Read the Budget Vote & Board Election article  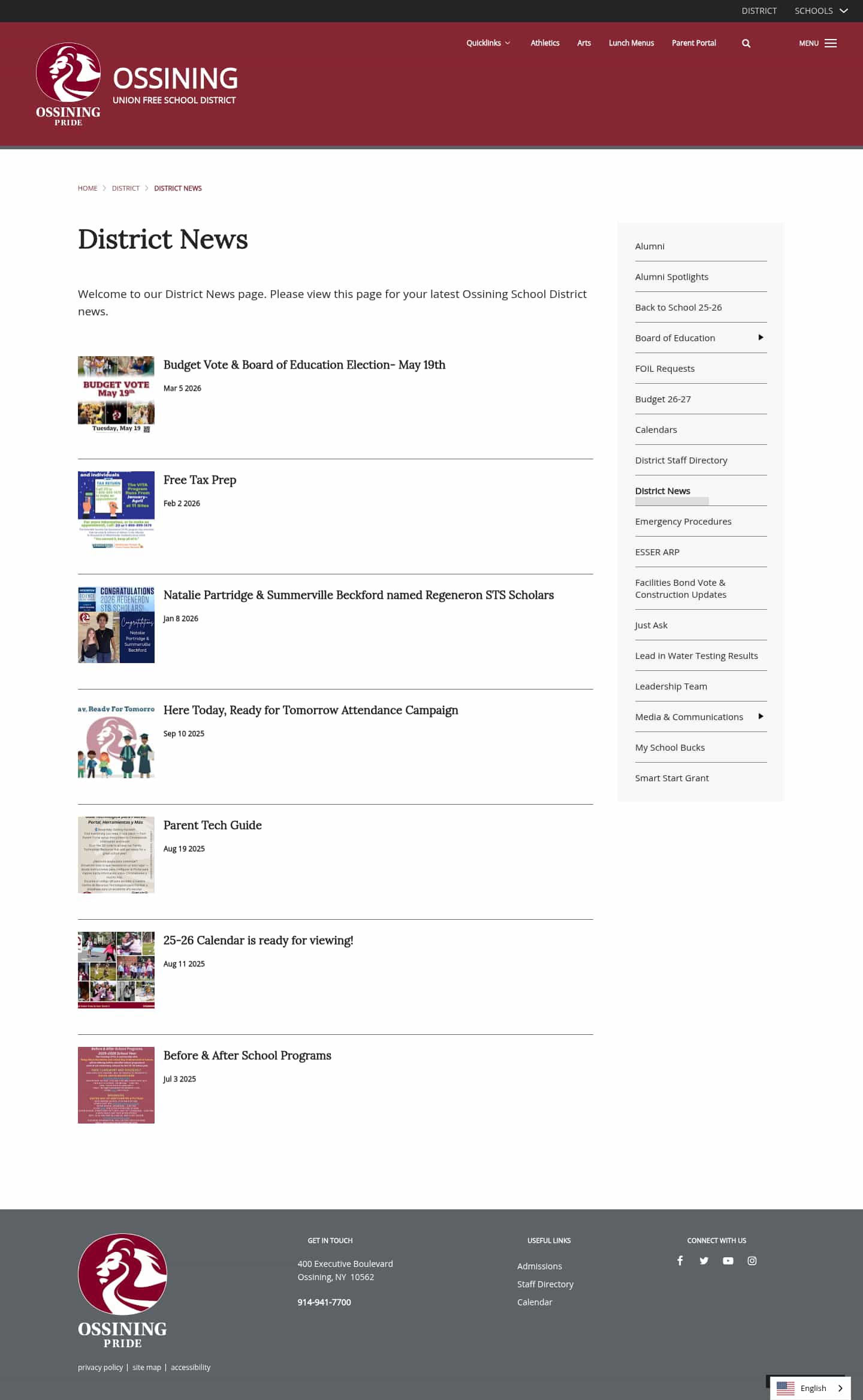[304, 365]
